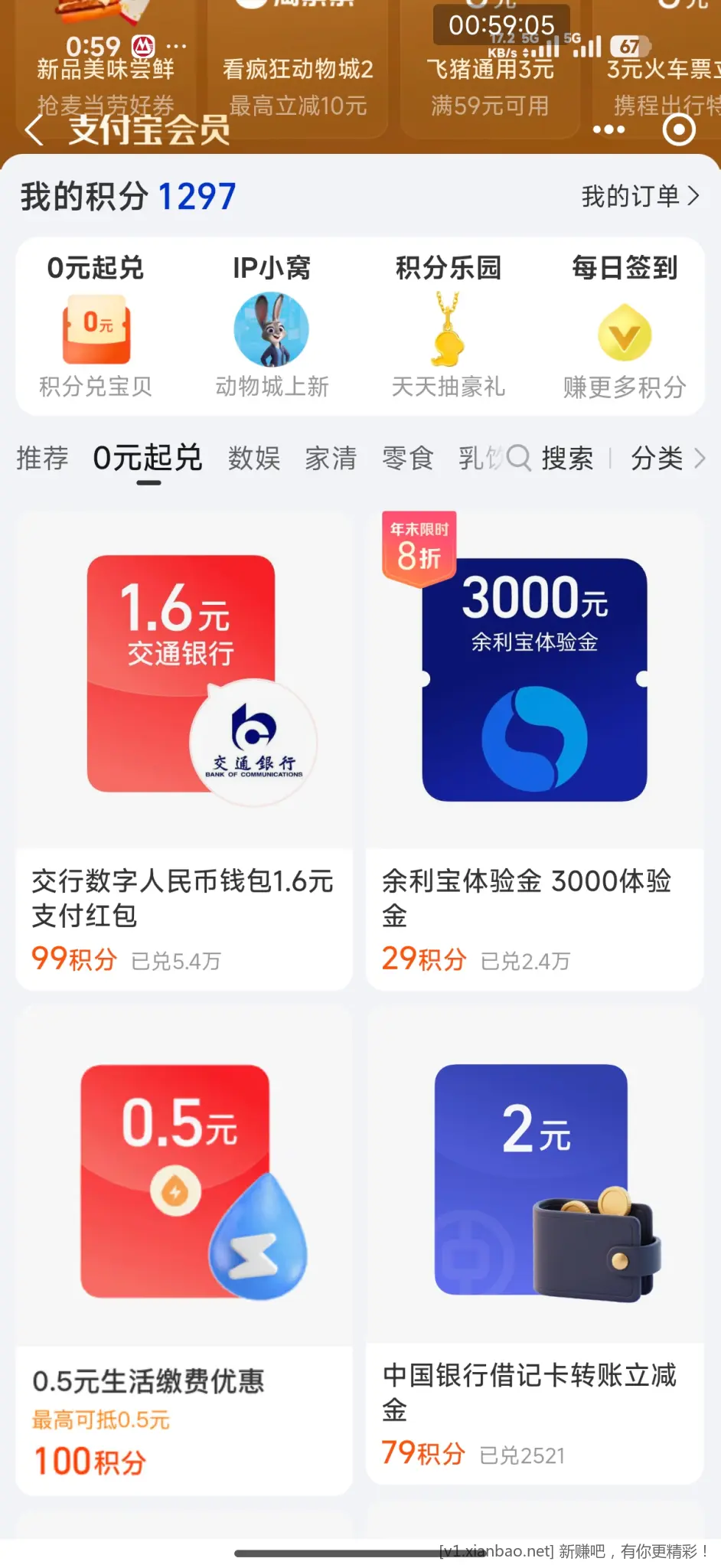Viewport: 721px width, 1568px height.
Task: Select the 数娱 category tab
Action: click(253, 457)
